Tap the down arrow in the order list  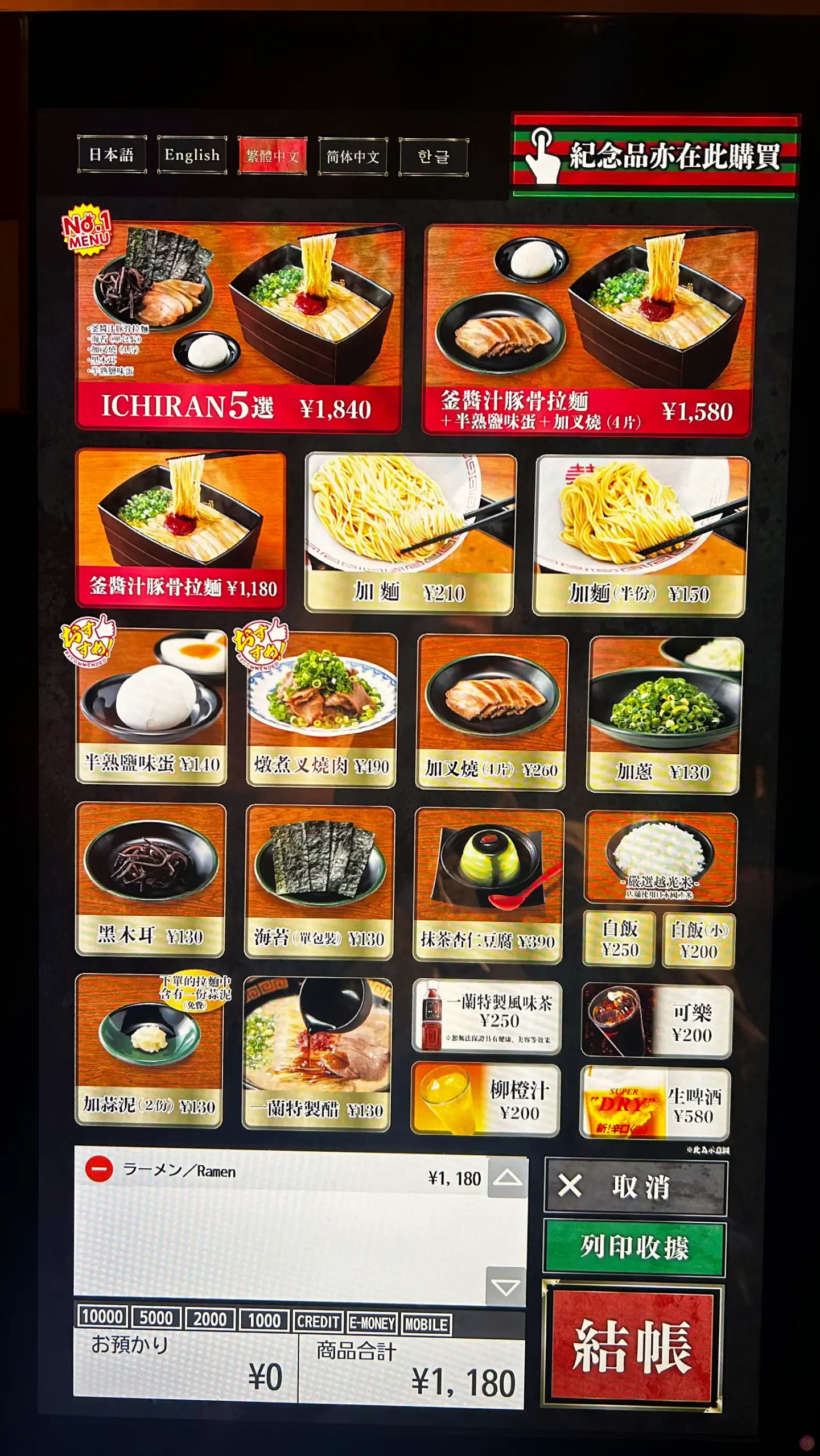click(x=505, y=1287)
